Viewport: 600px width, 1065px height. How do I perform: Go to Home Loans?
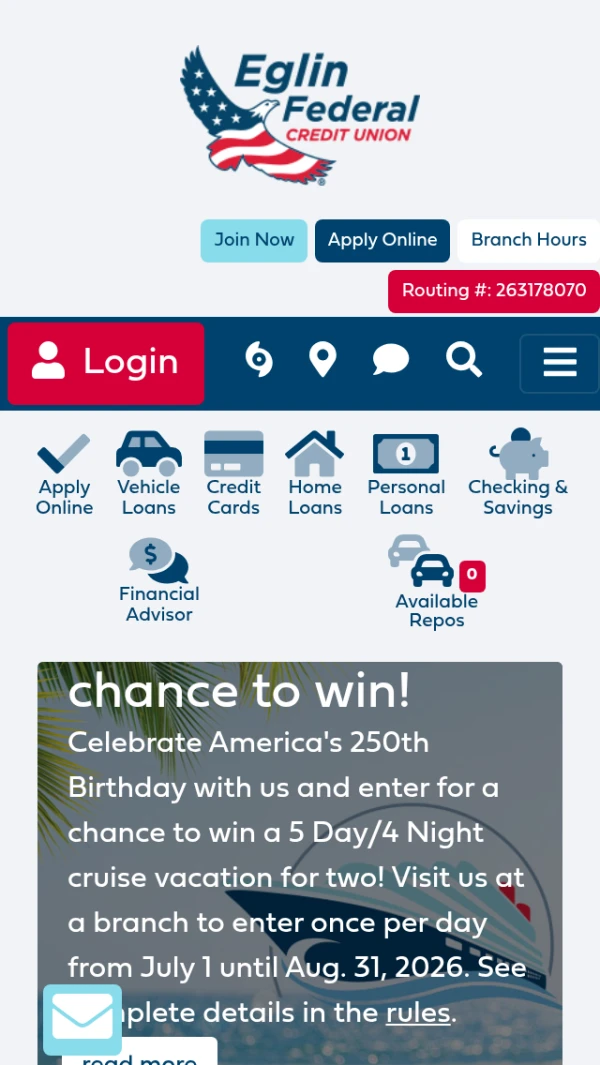(315, 474)
